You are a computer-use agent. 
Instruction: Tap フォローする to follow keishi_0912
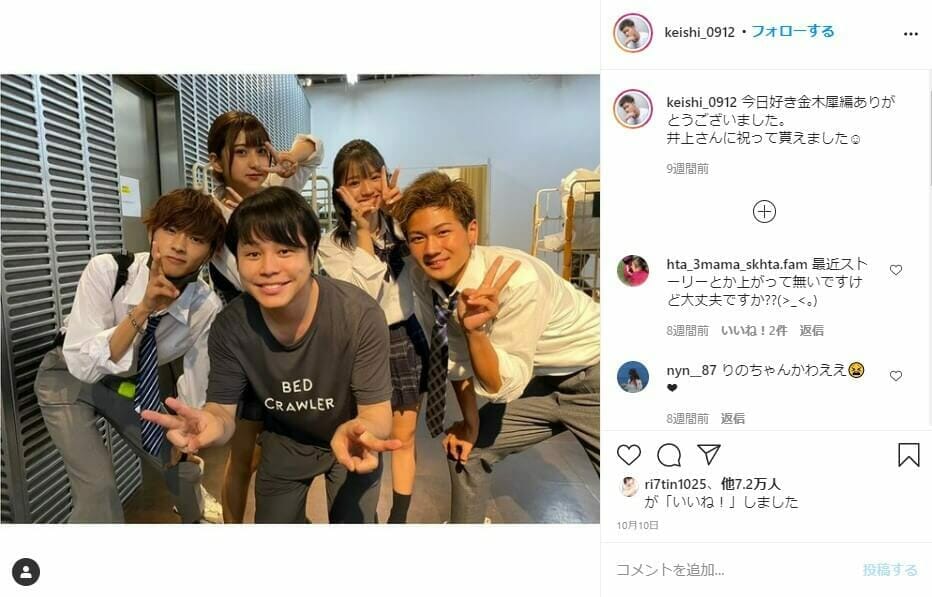click(792, 32)
